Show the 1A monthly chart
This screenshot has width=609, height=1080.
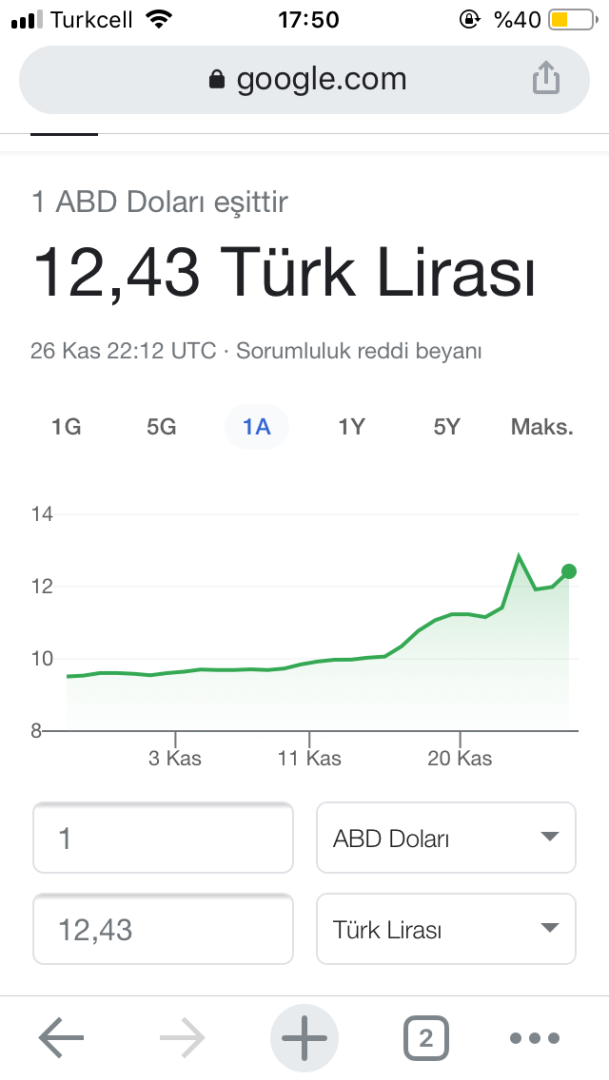256,427
